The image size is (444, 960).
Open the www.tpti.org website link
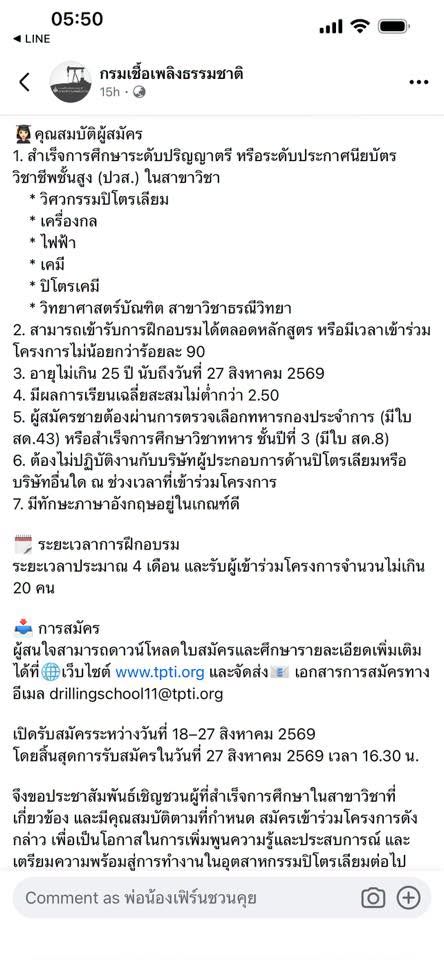(x=159, y=672)
